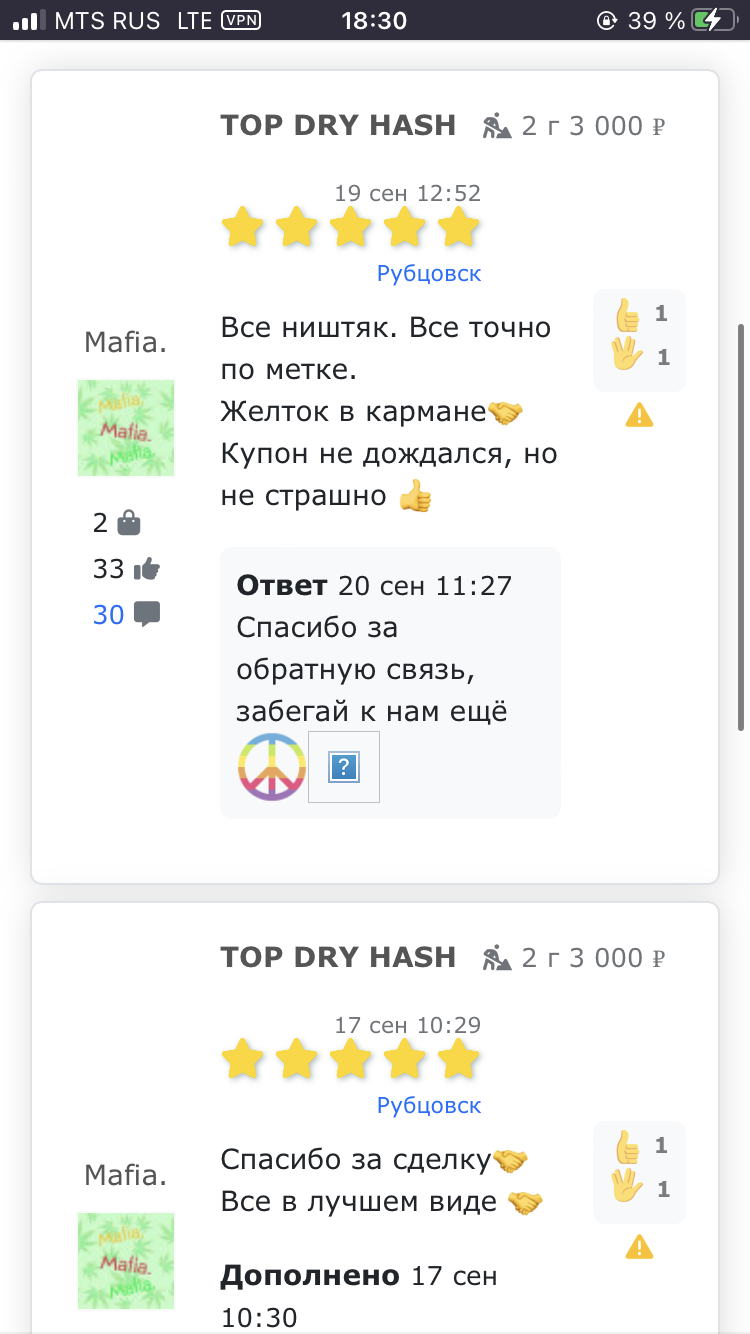Open the Рубцовск link in the 19 сен review
Image resolution: width=750 pixels, height=1334 pixels.
(x=429, y=273)
